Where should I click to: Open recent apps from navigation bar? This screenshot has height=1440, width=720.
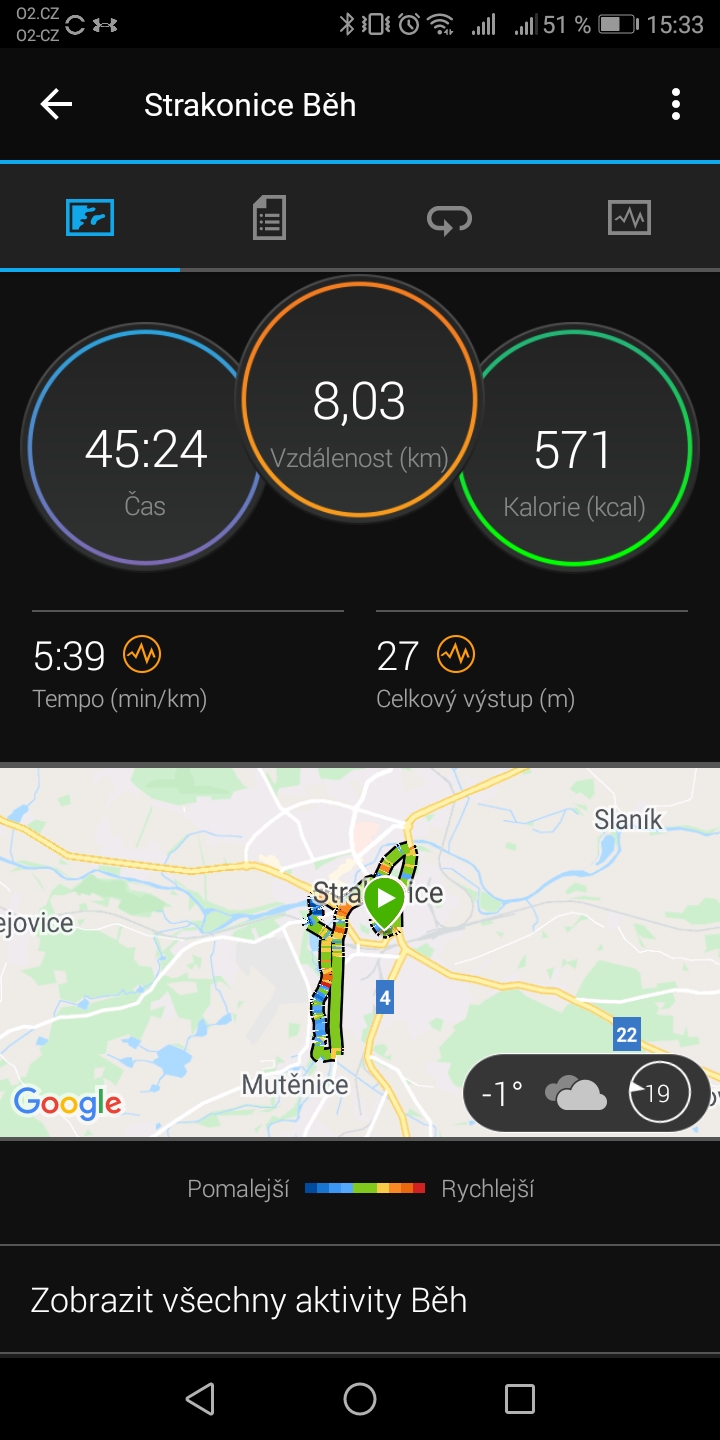pyautogui.click(x=520, y=1398)
